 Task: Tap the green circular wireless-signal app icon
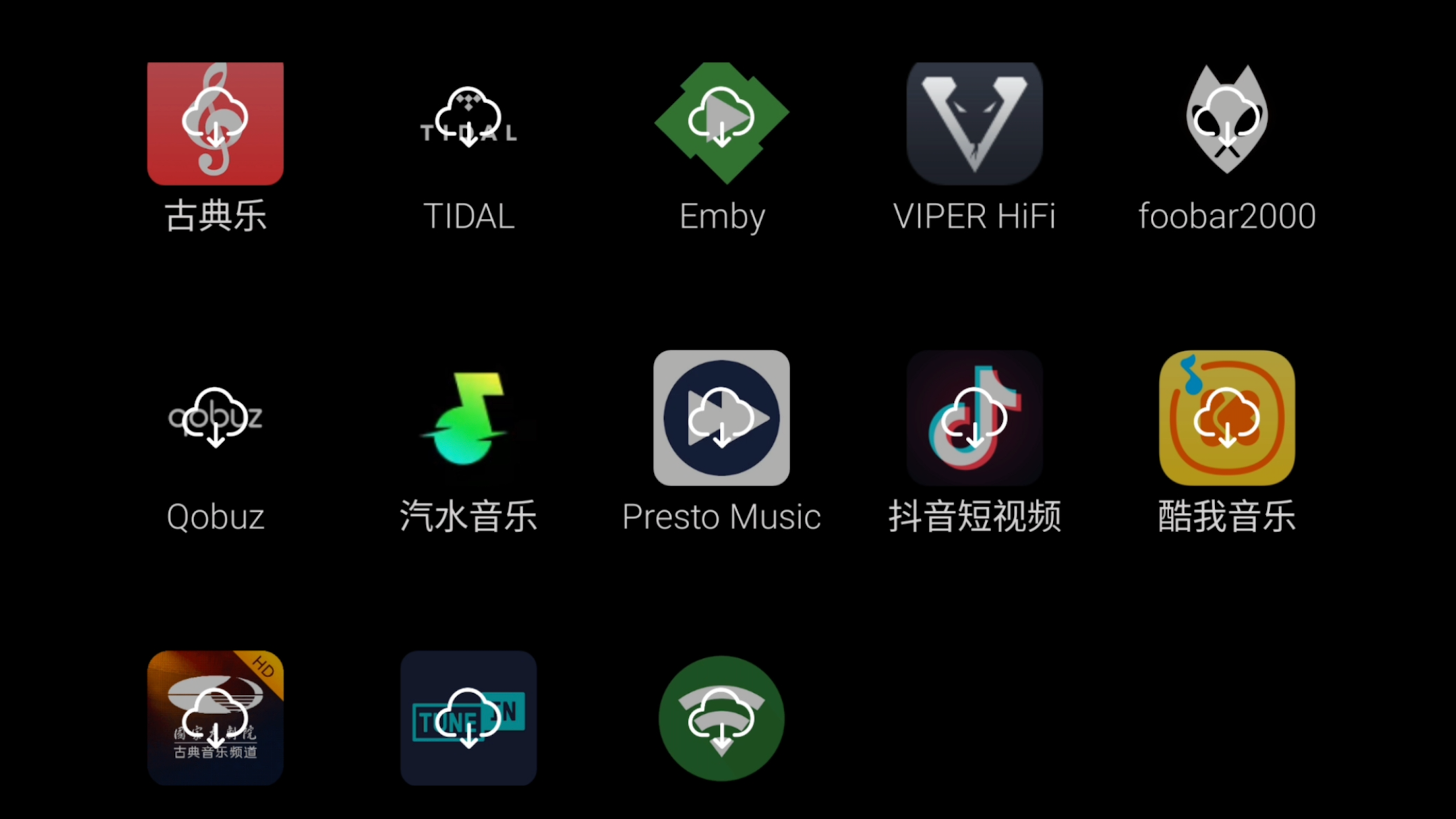(722, 718)
